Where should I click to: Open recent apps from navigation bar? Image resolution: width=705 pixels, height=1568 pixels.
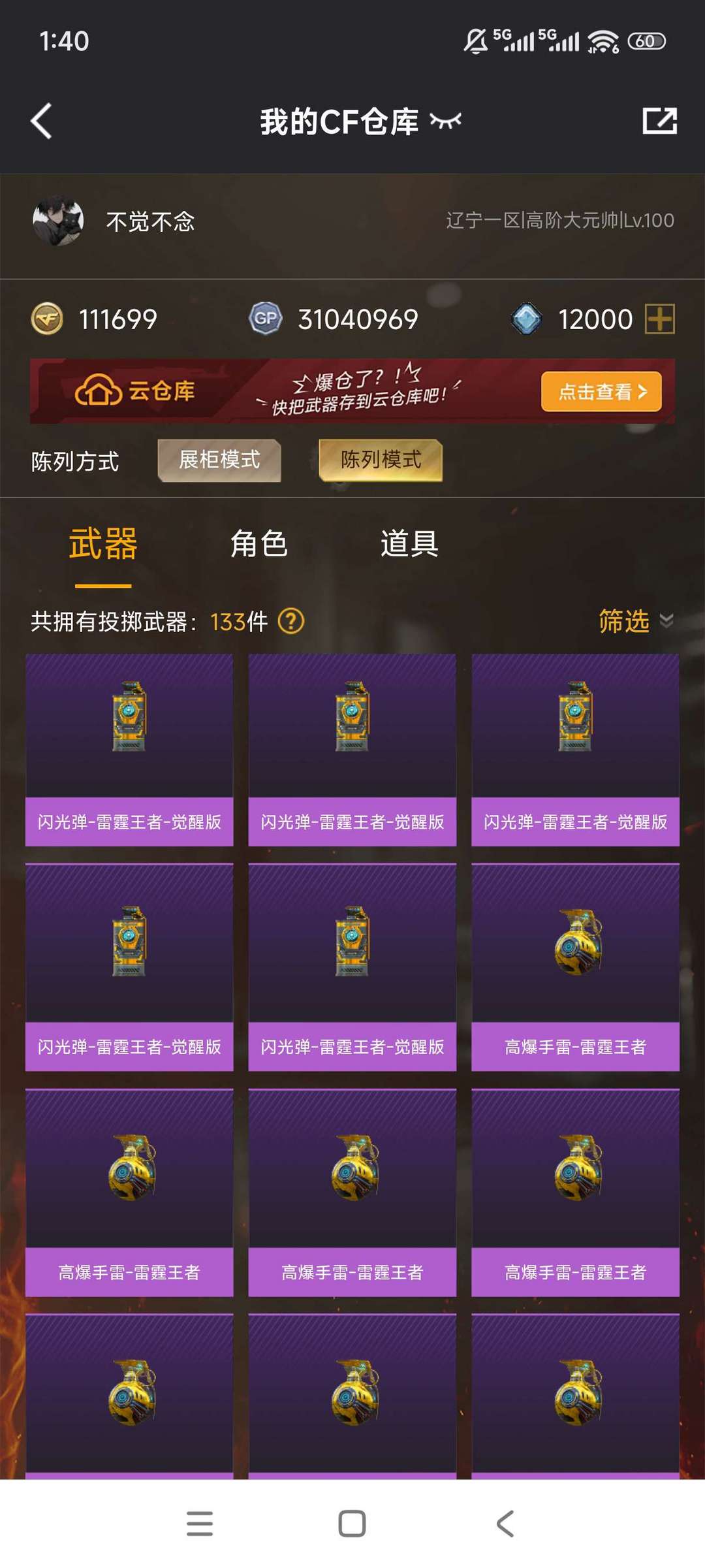(x=200, y=1524)
